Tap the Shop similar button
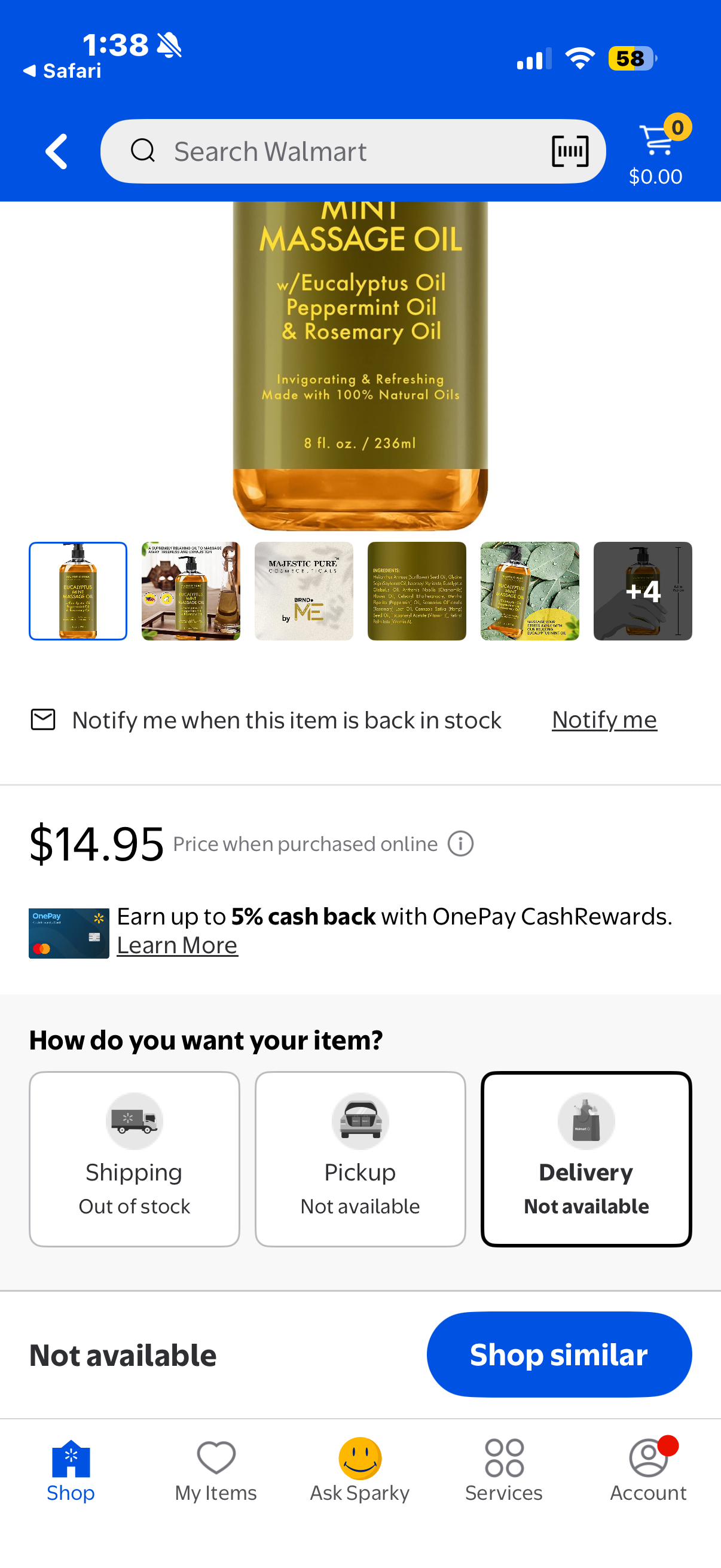721x1568 pixels. point(559,1355)
